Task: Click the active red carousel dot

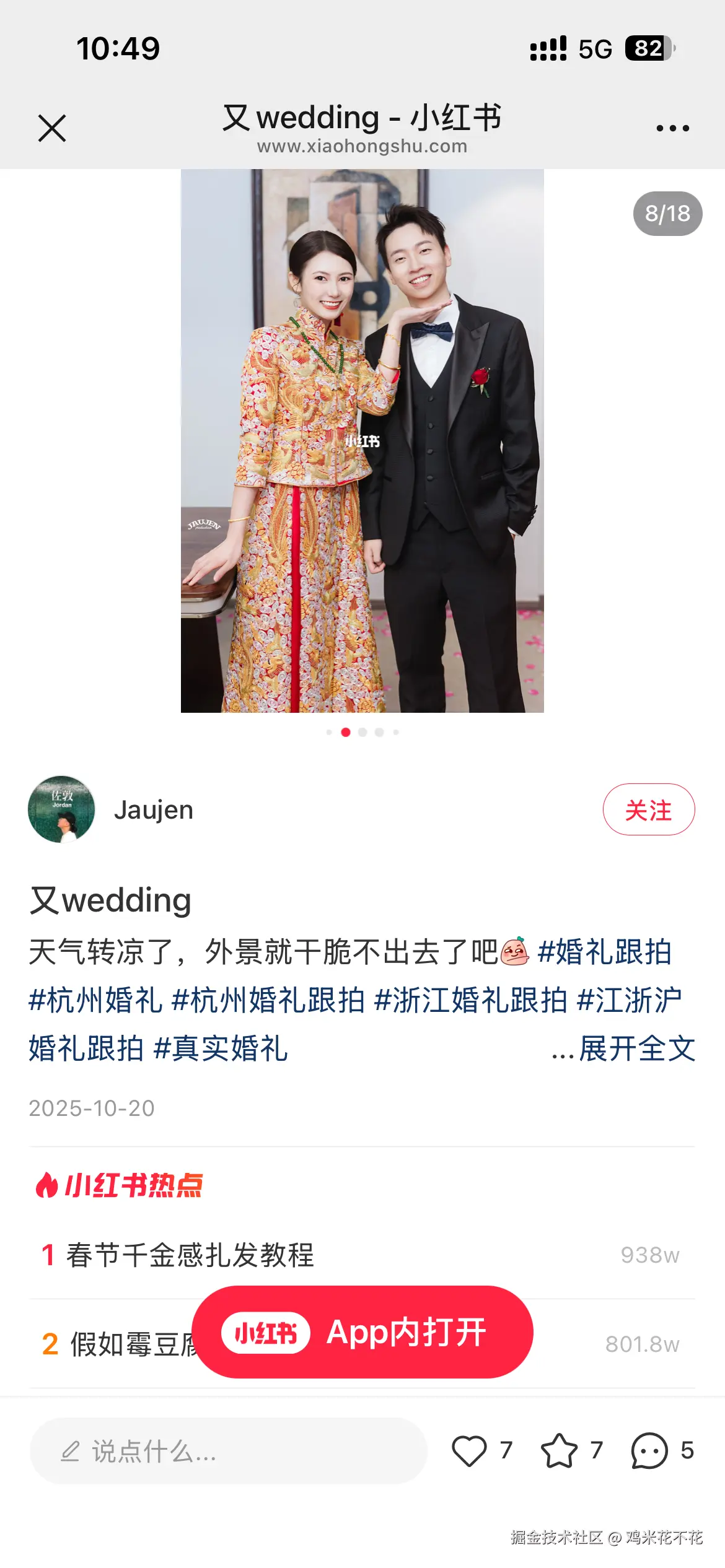Action: coord(347,733)
